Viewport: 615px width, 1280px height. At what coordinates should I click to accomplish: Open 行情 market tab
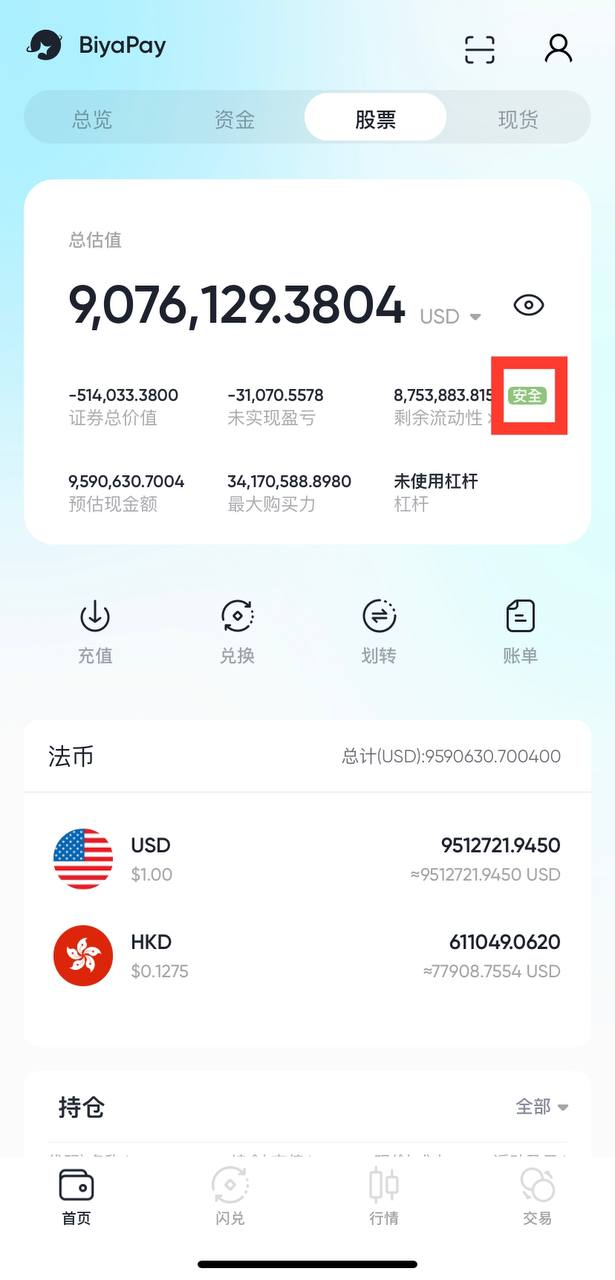pos(384,1197)
